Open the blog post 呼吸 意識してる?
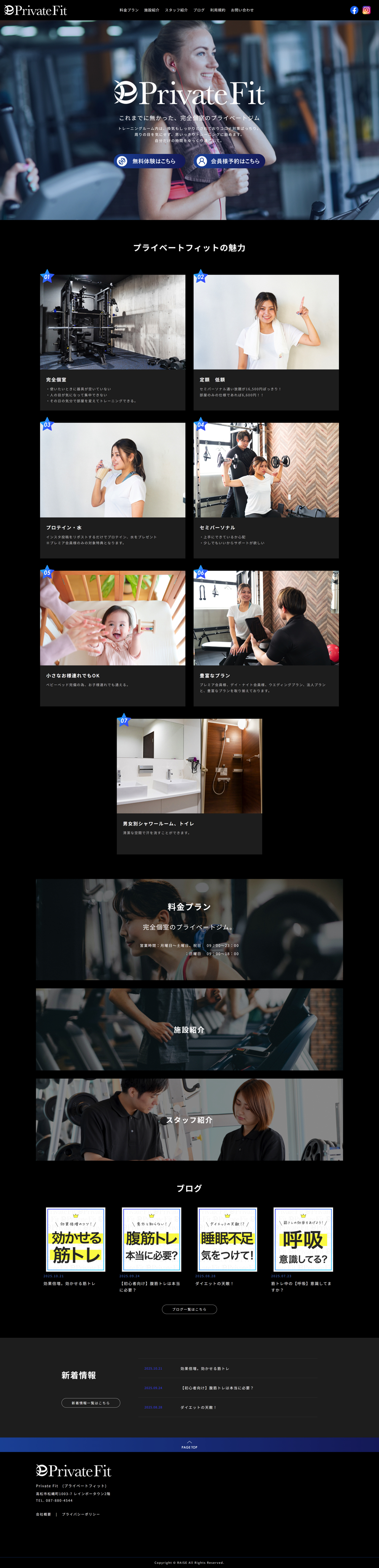This screenshot has height=1568, width=379. (303, 1239)
